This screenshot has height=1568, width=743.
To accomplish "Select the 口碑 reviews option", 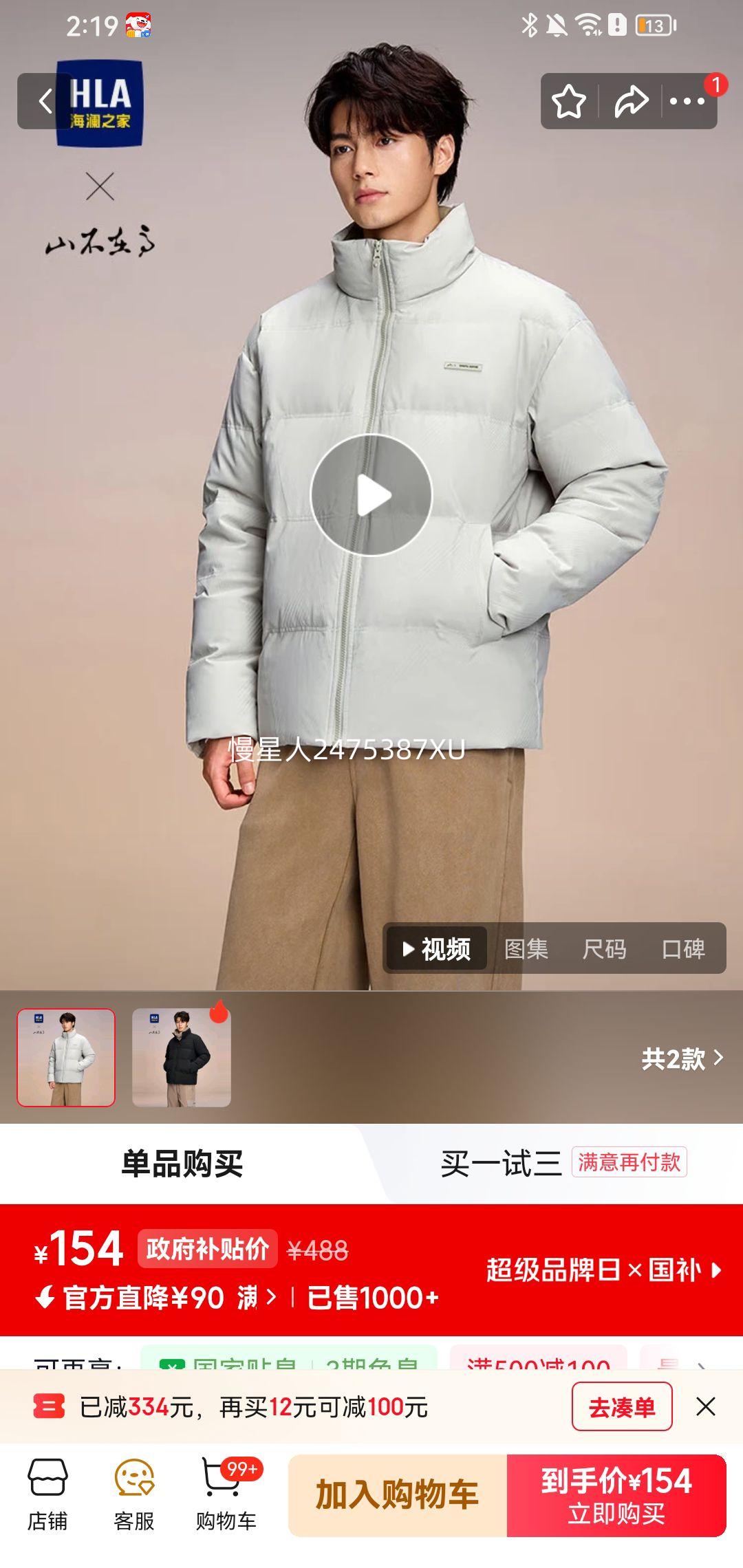I will click(x=687, y=949).
